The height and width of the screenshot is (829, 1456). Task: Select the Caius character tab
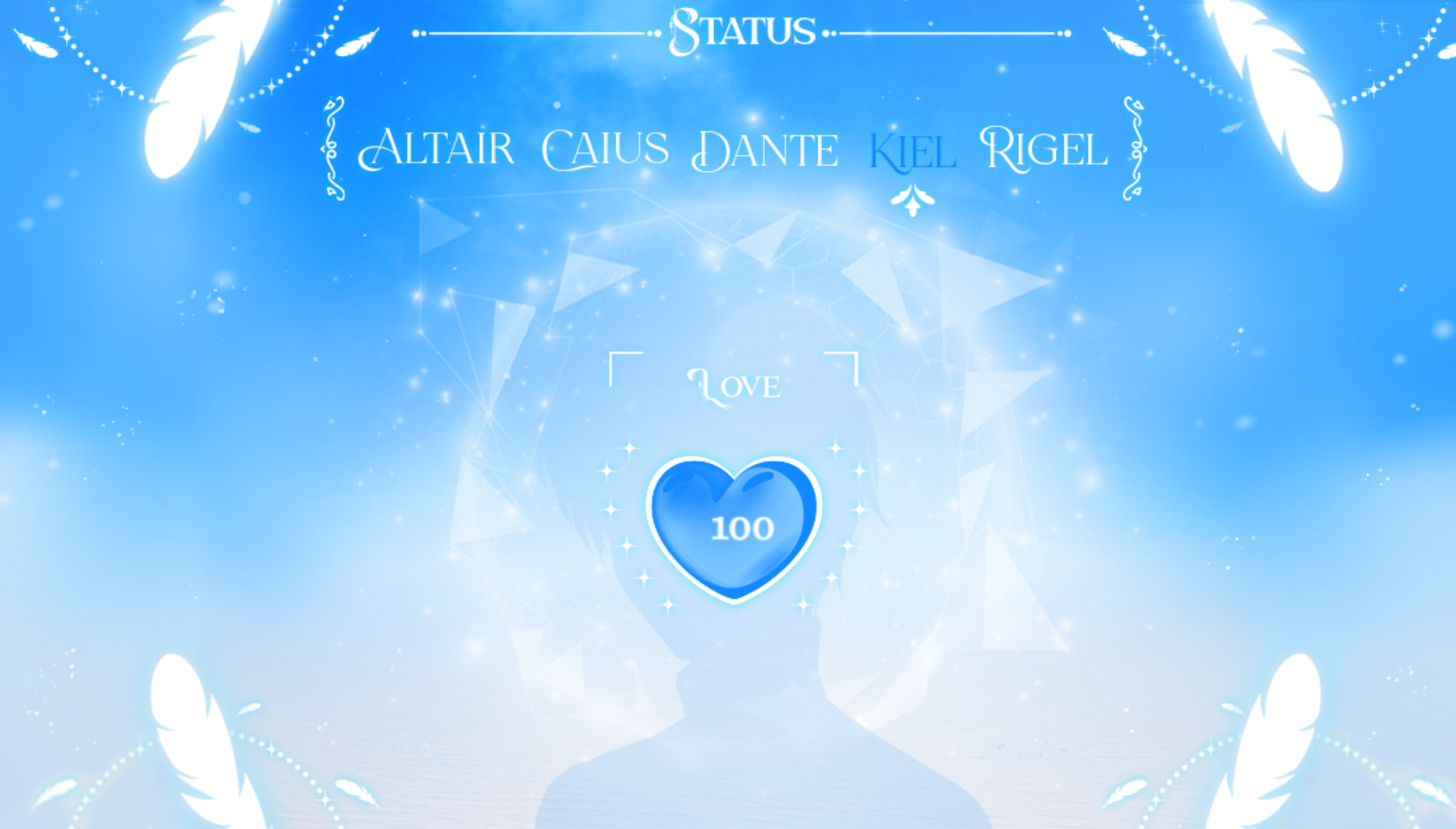point(604,148)
